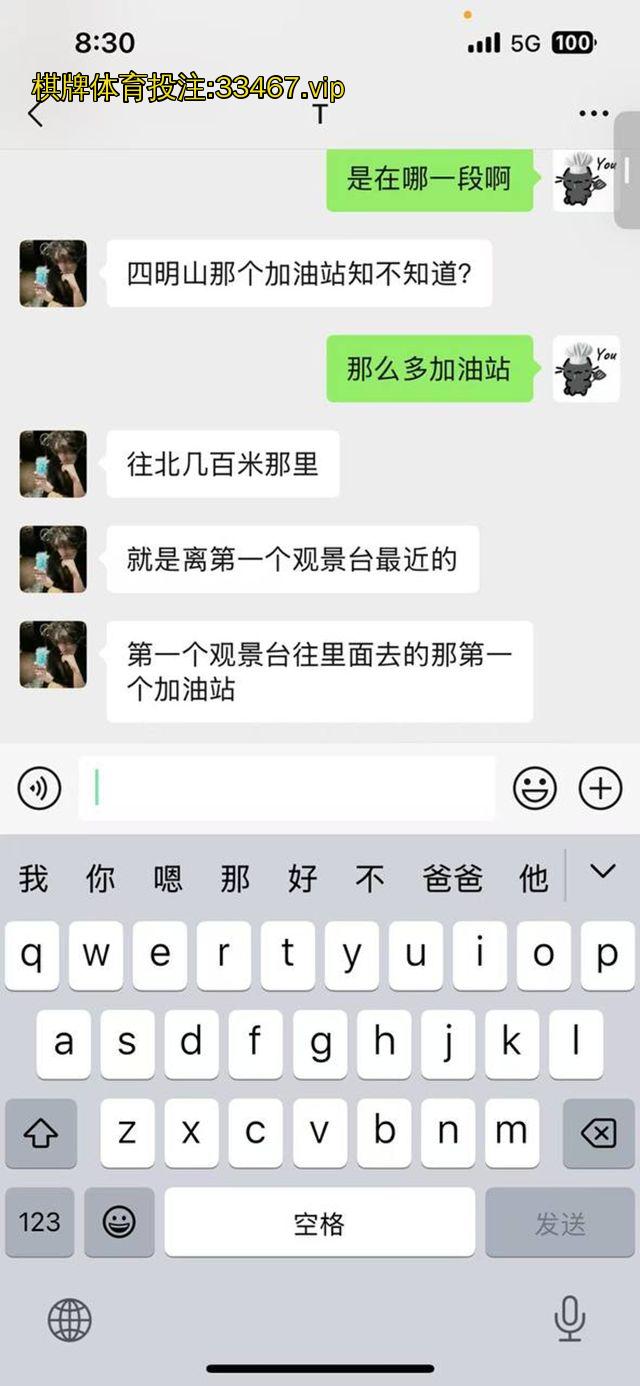The height and width of the screenshot is (1386, 640).
Task: Tap the 发送 send key
Action: [560, 1222]
